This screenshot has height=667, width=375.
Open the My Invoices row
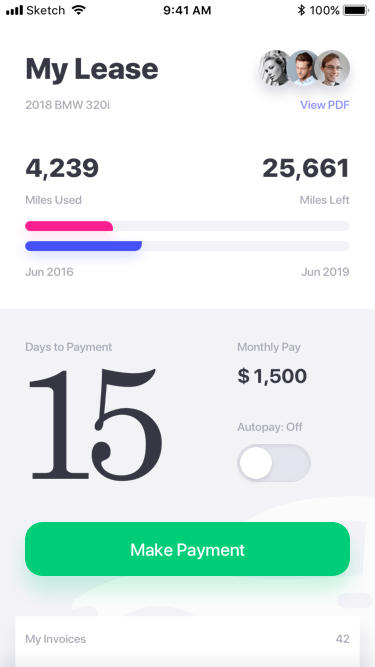188,641
